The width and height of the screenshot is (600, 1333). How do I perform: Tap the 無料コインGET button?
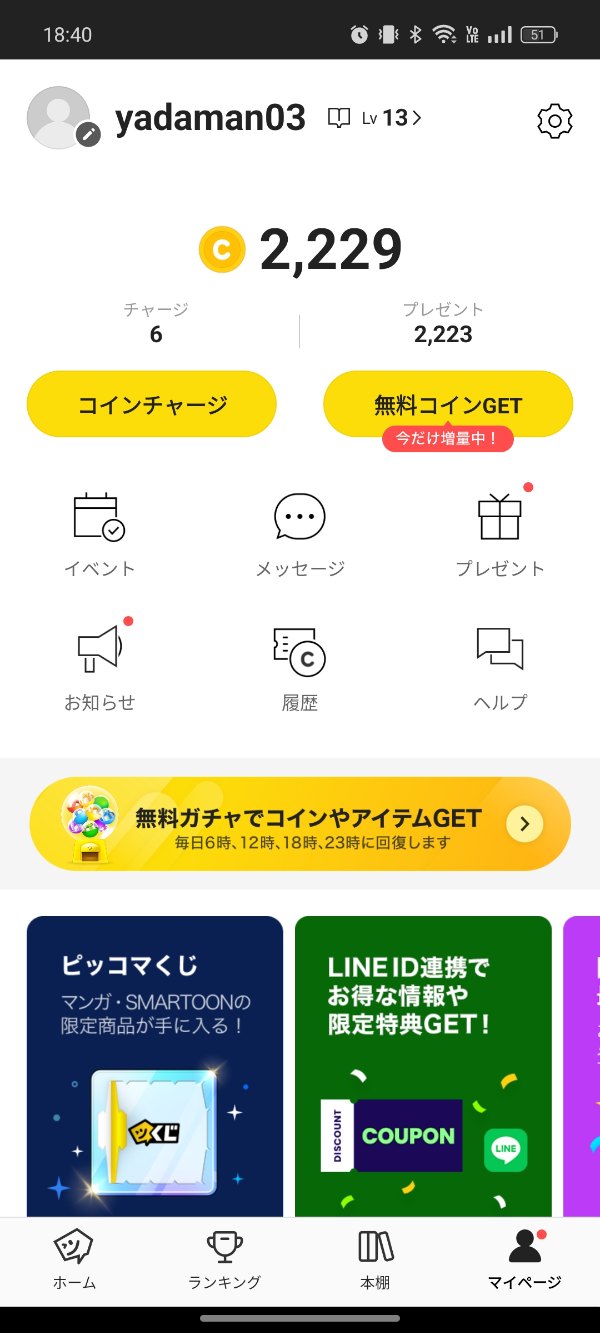(448, 404)
